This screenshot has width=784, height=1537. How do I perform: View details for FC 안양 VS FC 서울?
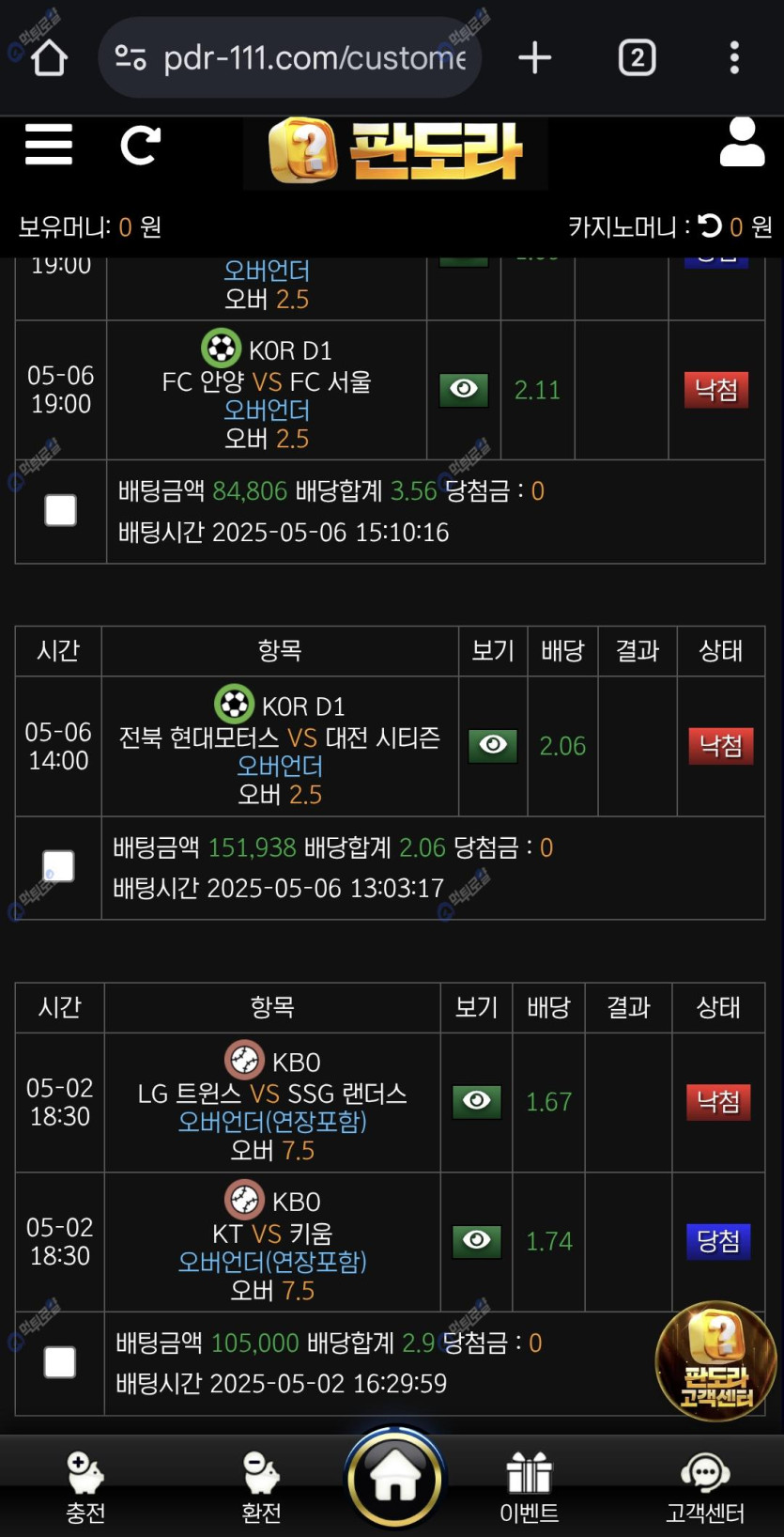(x=464, y=390)
